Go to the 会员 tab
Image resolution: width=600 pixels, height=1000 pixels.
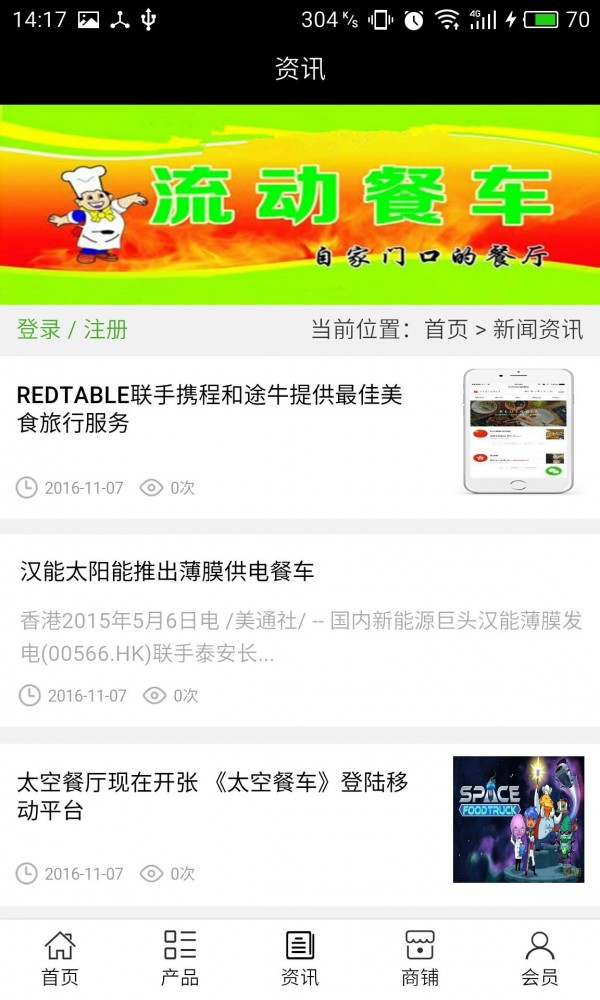[x=540, y=958]
